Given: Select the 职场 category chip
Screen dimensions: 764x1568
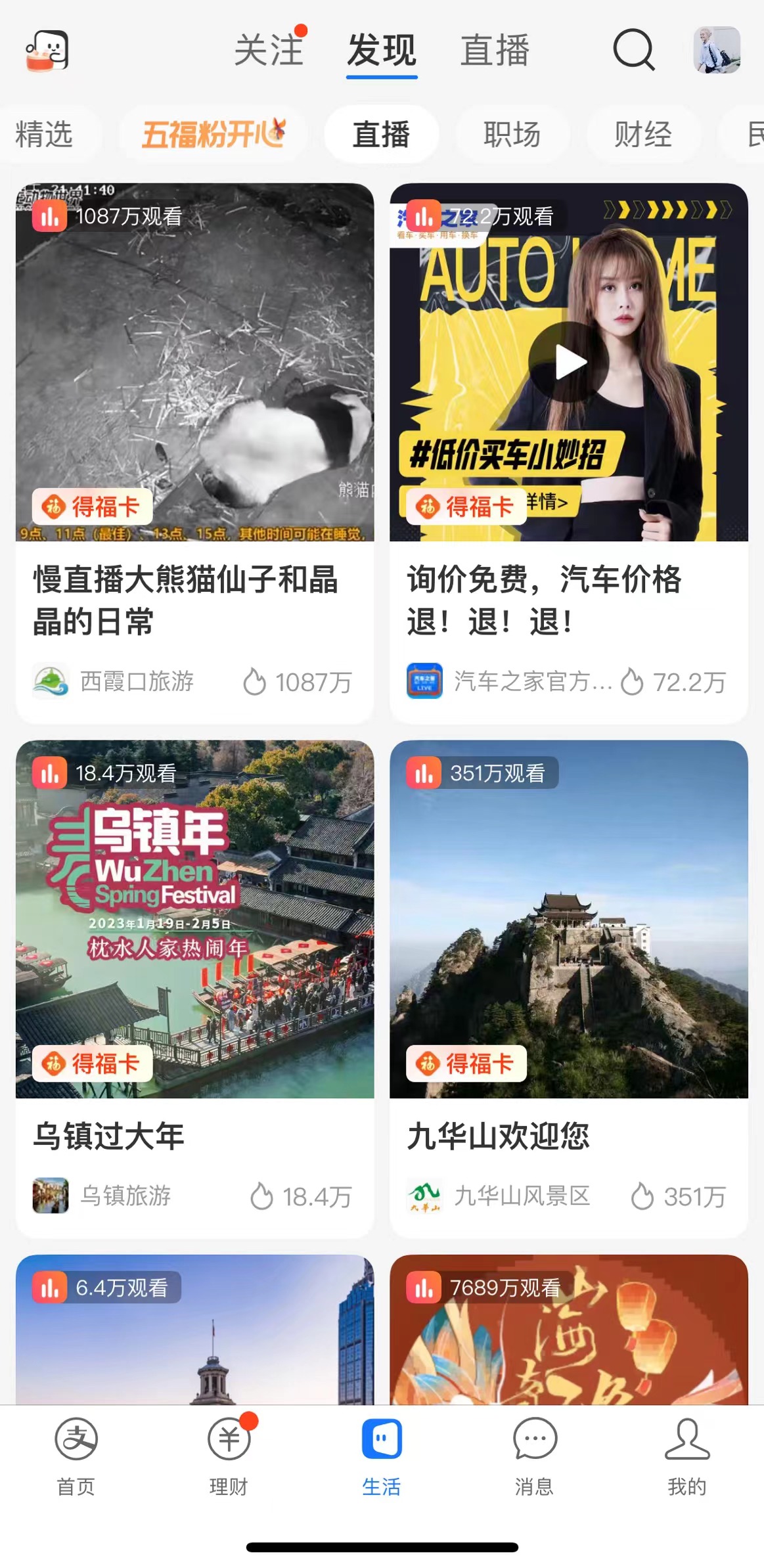Looking at the screenshot, I should (512, 134).
